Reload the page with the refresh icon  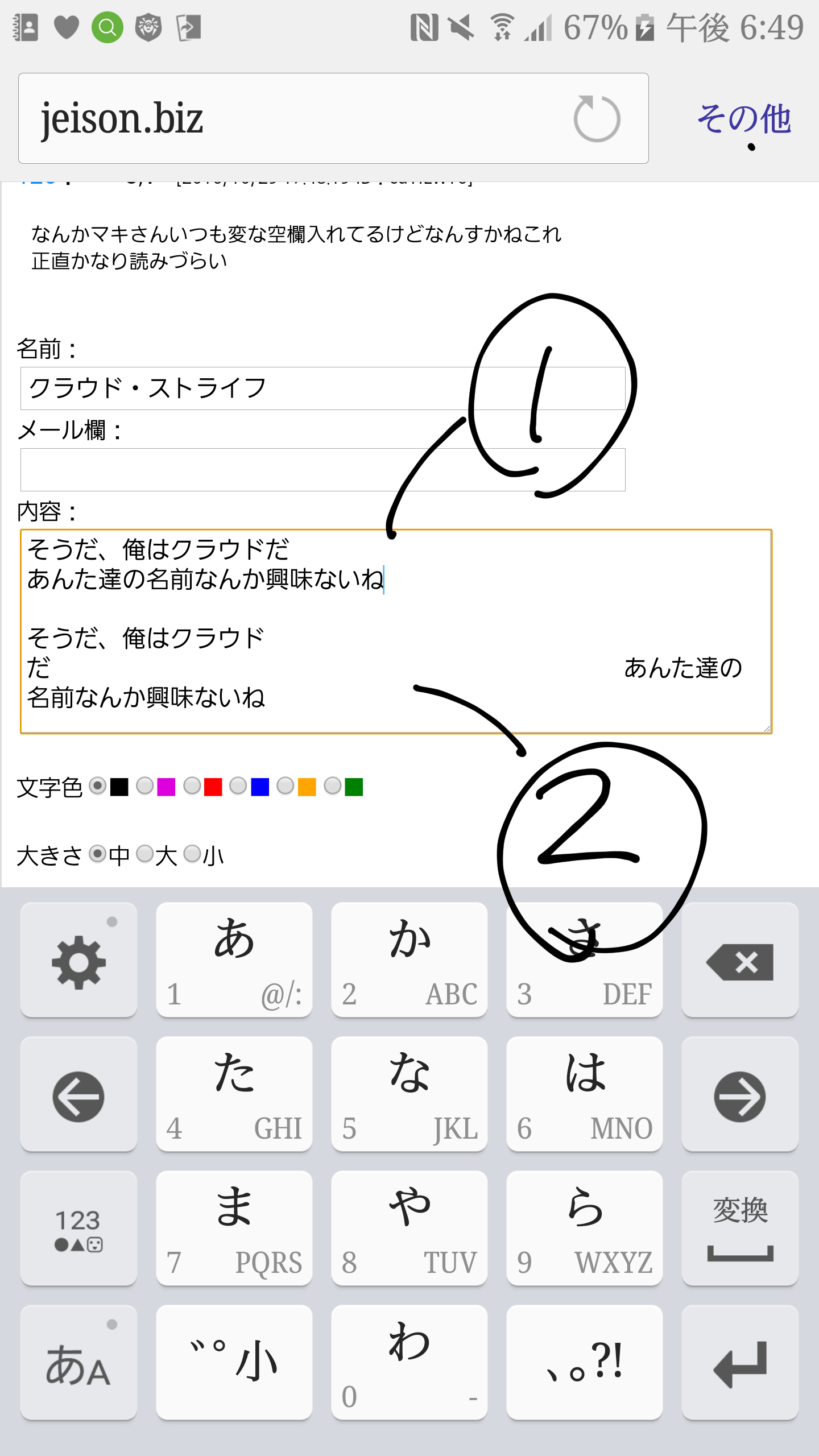(x=596, y=118)
